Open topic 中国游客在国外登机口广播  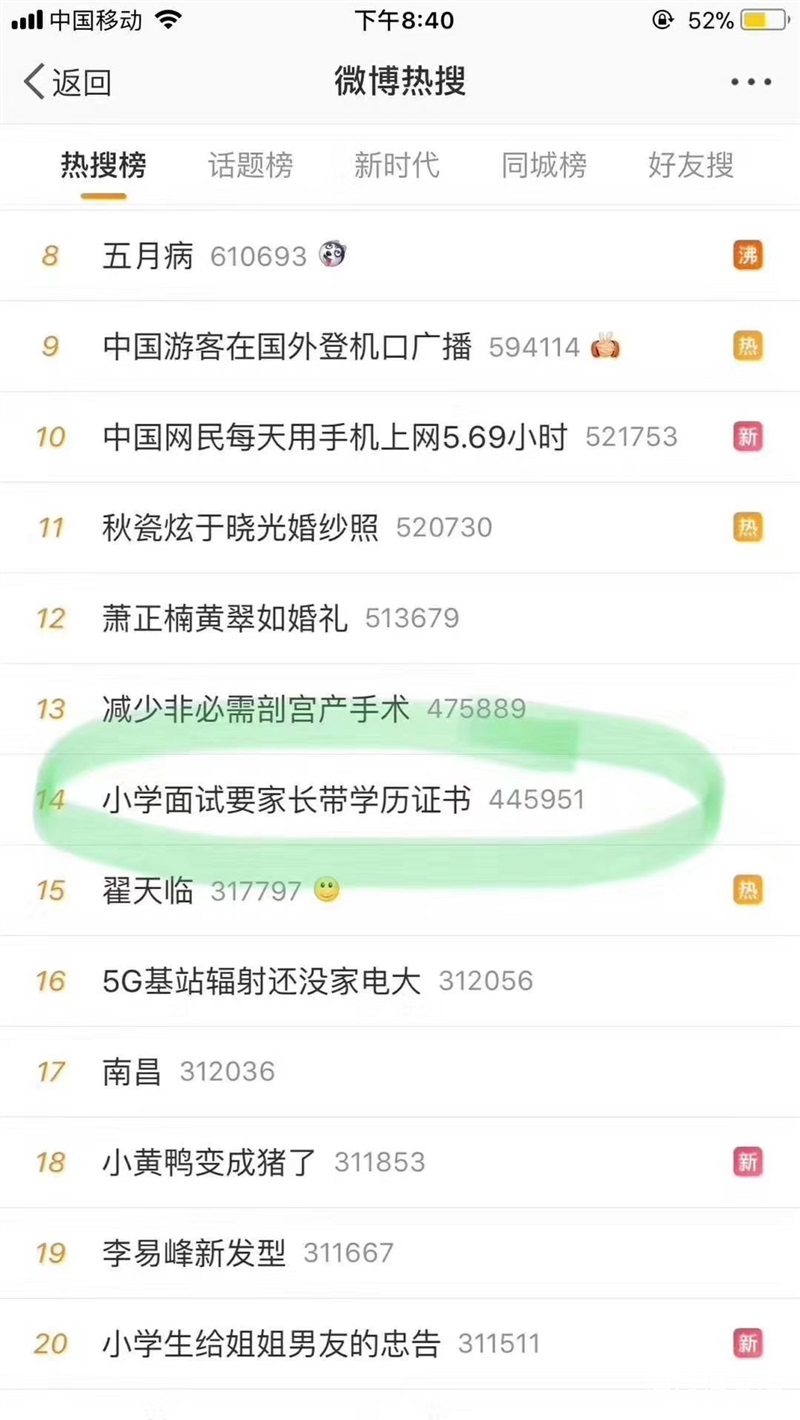[400, 347]
